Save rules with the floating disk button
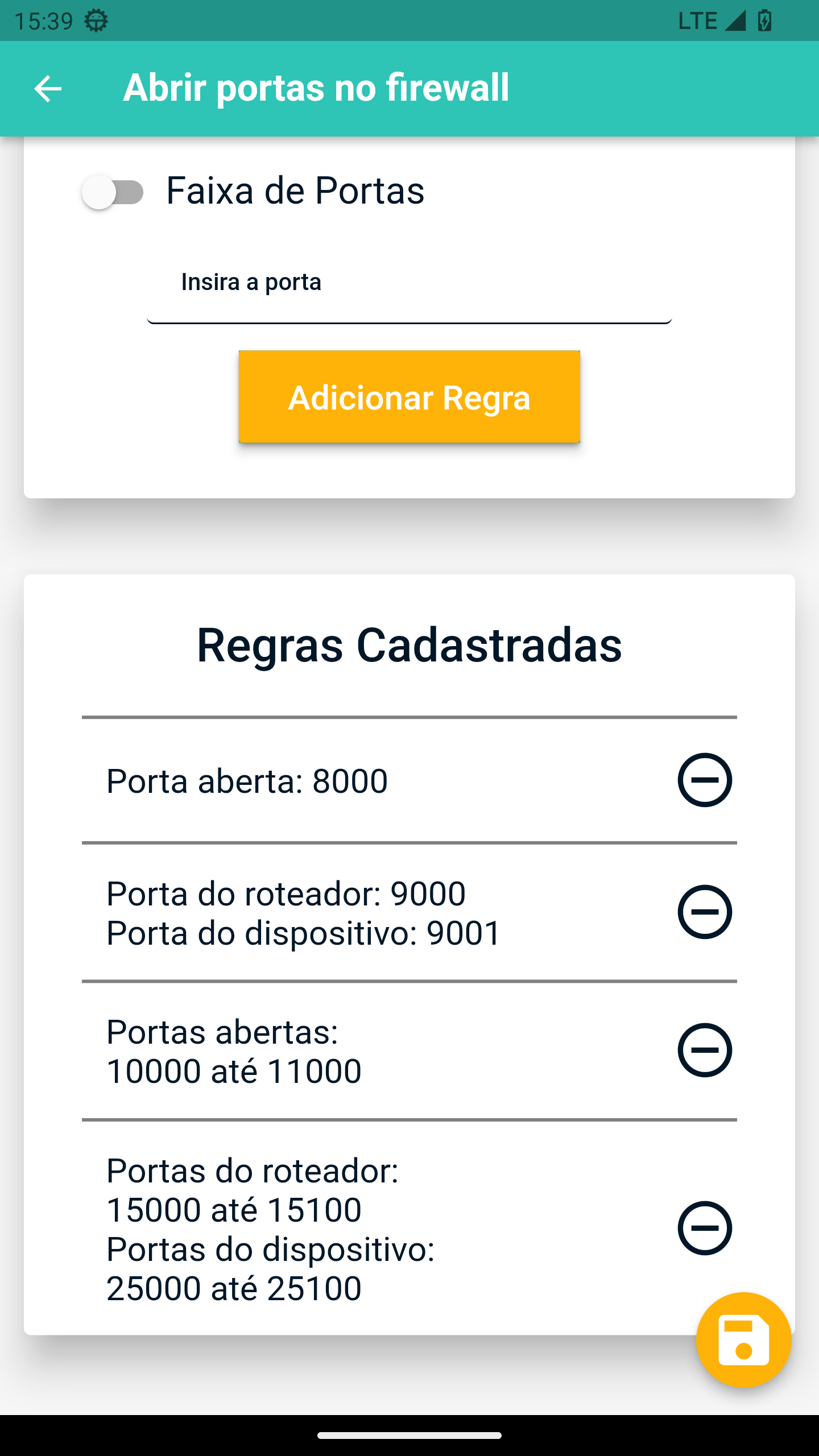Viewport: 819px width, 1456px height. [x=743, y=1340]
